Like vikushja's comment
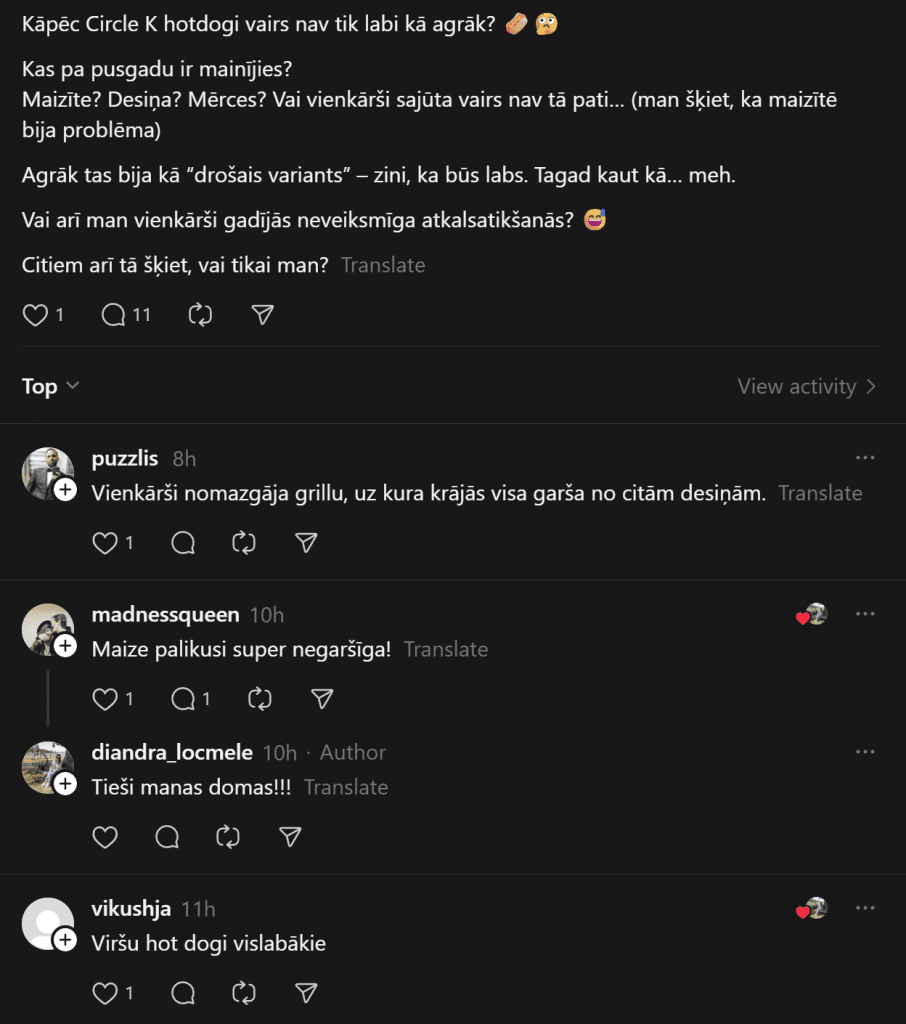Viewport: 906px width, 1024px height. [x=105, y=993]
